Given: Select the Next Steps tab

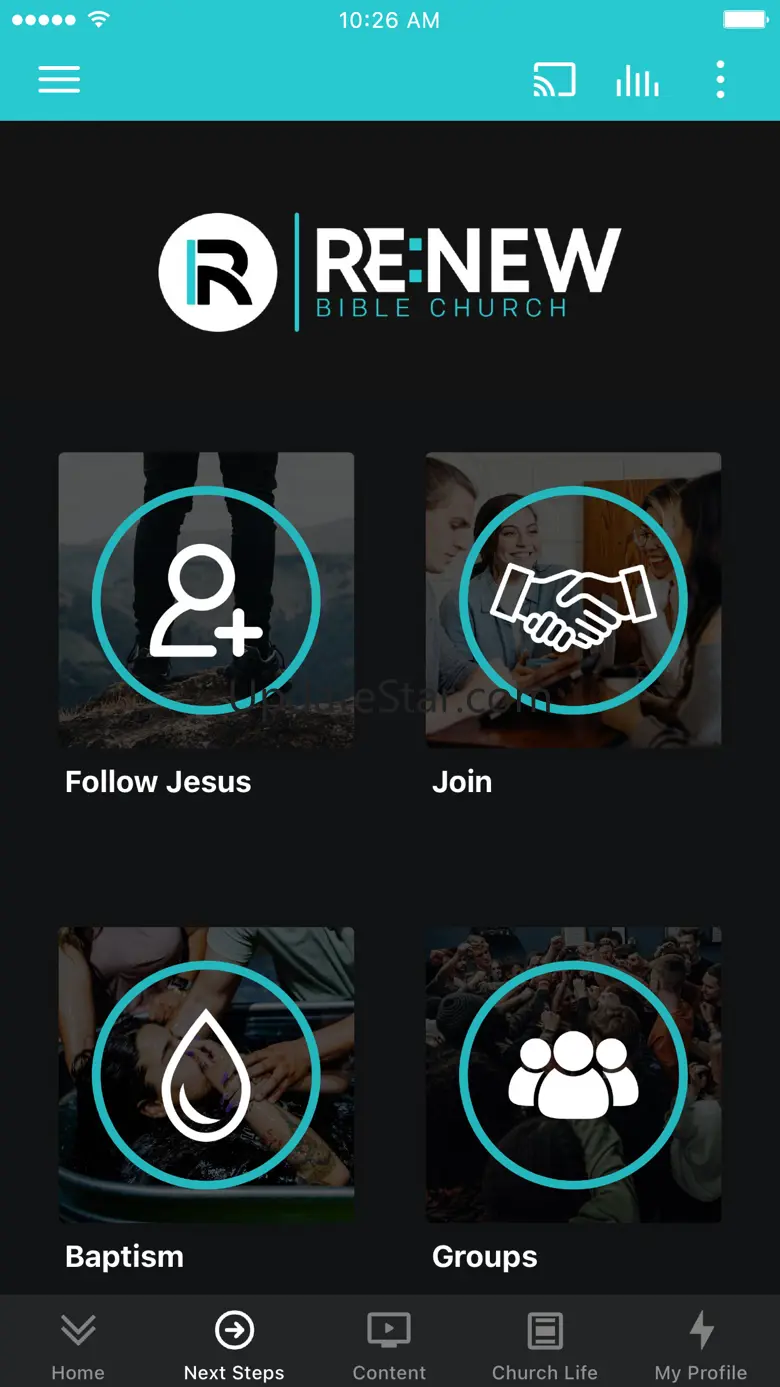Looking at the screenshot, I should coord(234,1345).
